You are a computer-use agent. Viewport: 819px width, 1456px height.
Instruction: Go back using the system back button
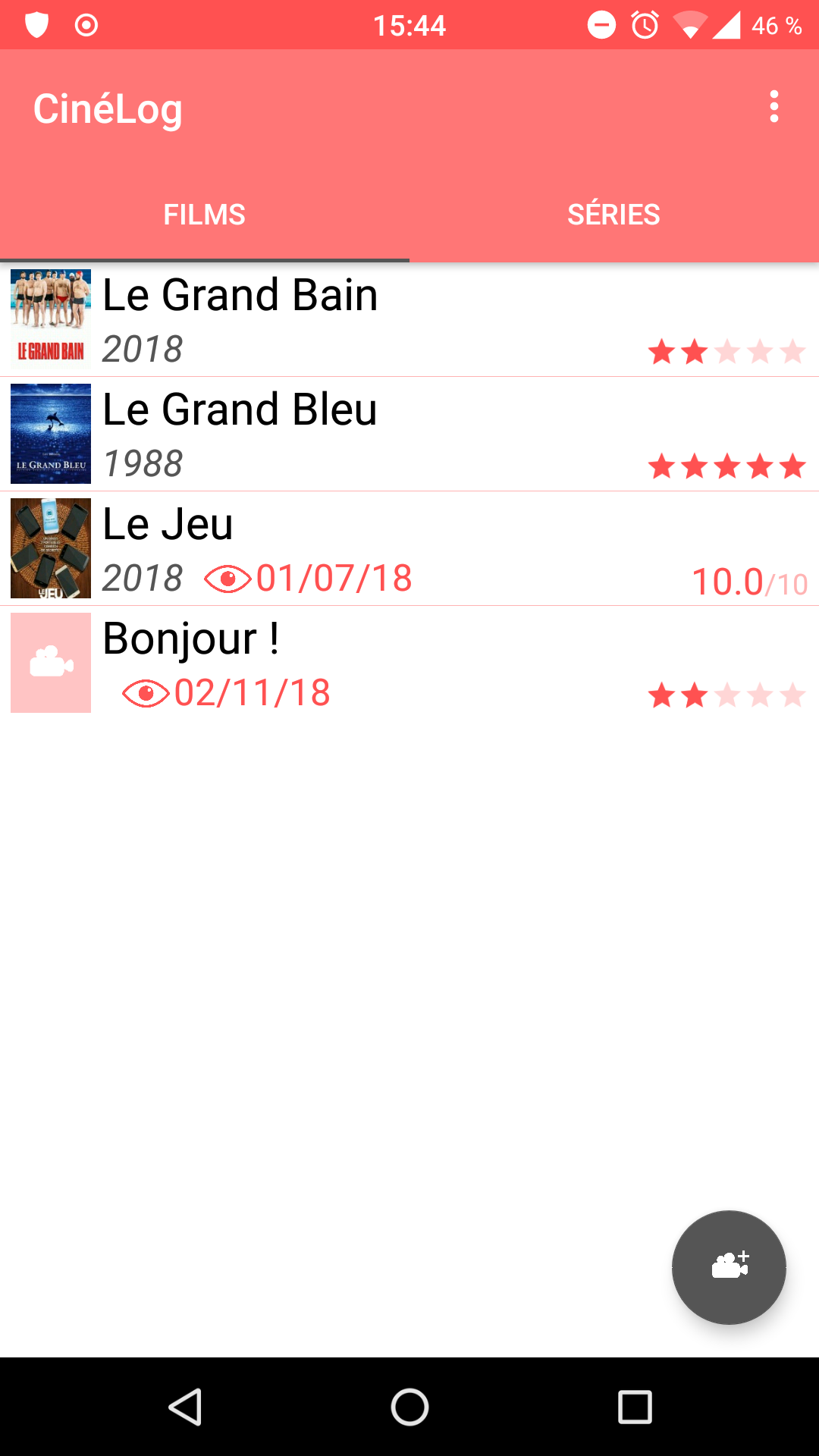pos(185,1407)
